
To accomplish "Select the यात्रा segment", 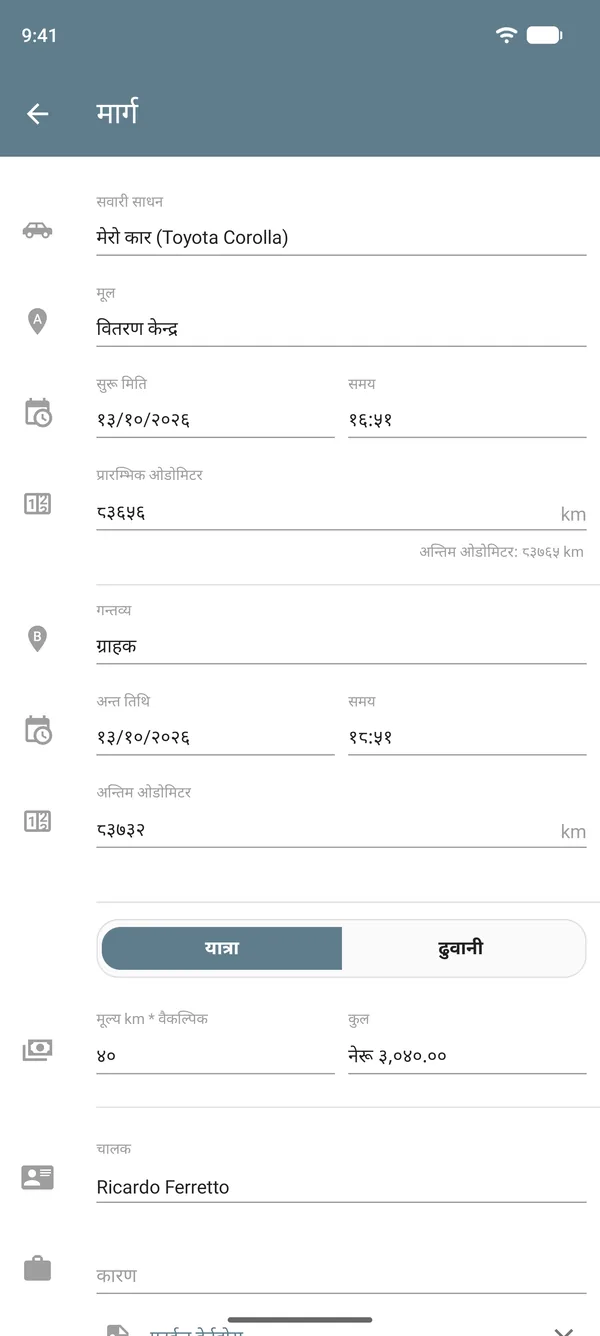I will (x=222, y=948).
